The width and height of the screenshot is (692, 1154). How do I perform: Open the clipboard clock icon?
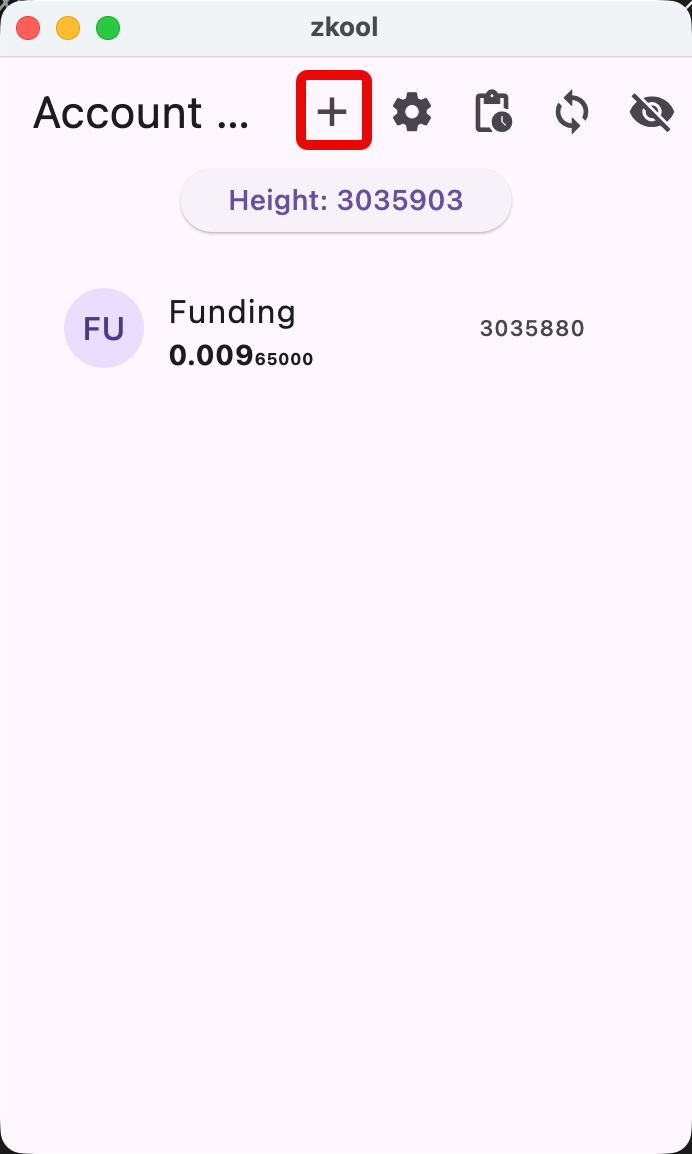click(x=492, y=112)
